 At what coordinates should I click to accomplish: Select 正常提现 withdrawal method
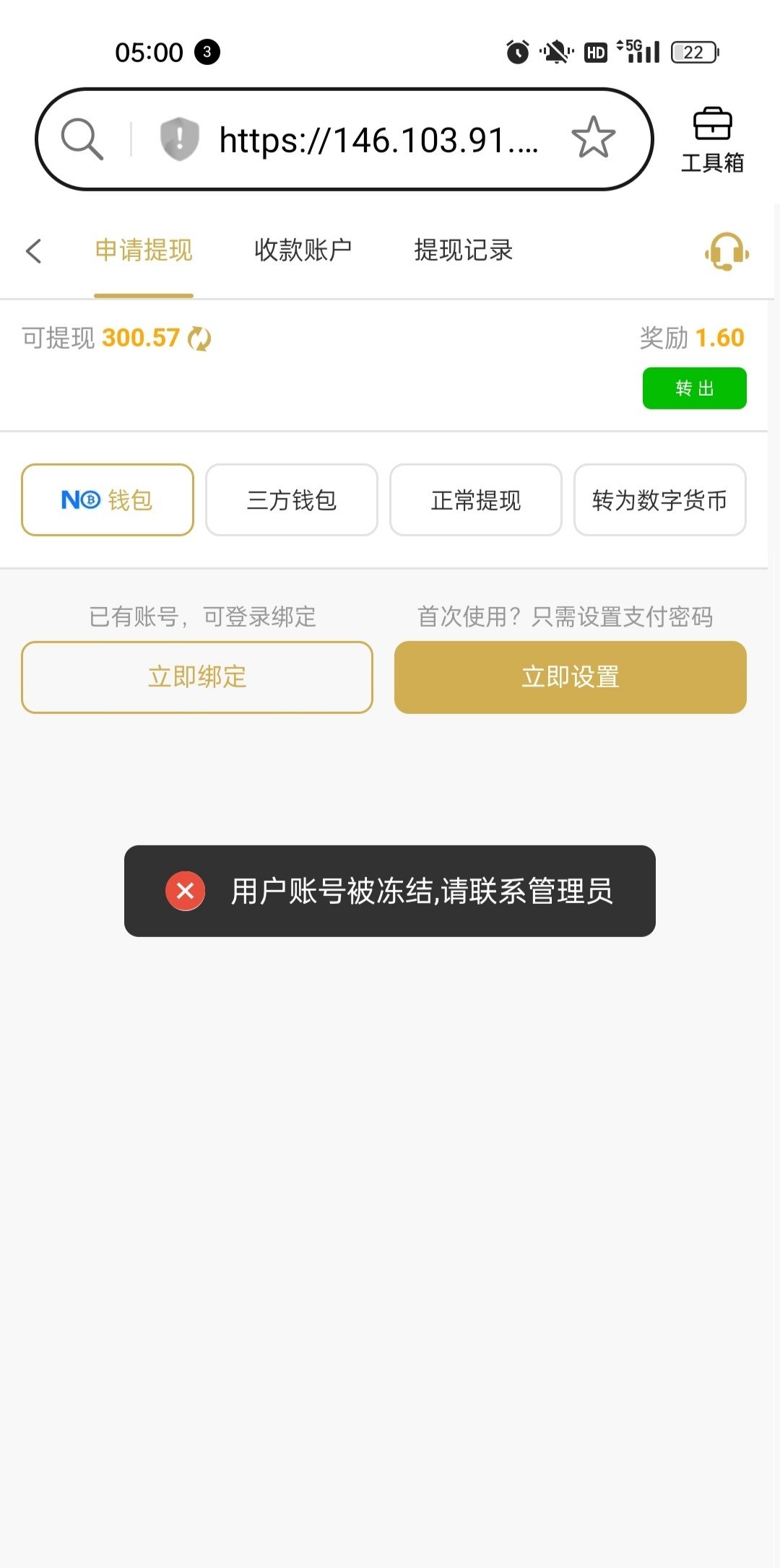[x=476, y=500]
